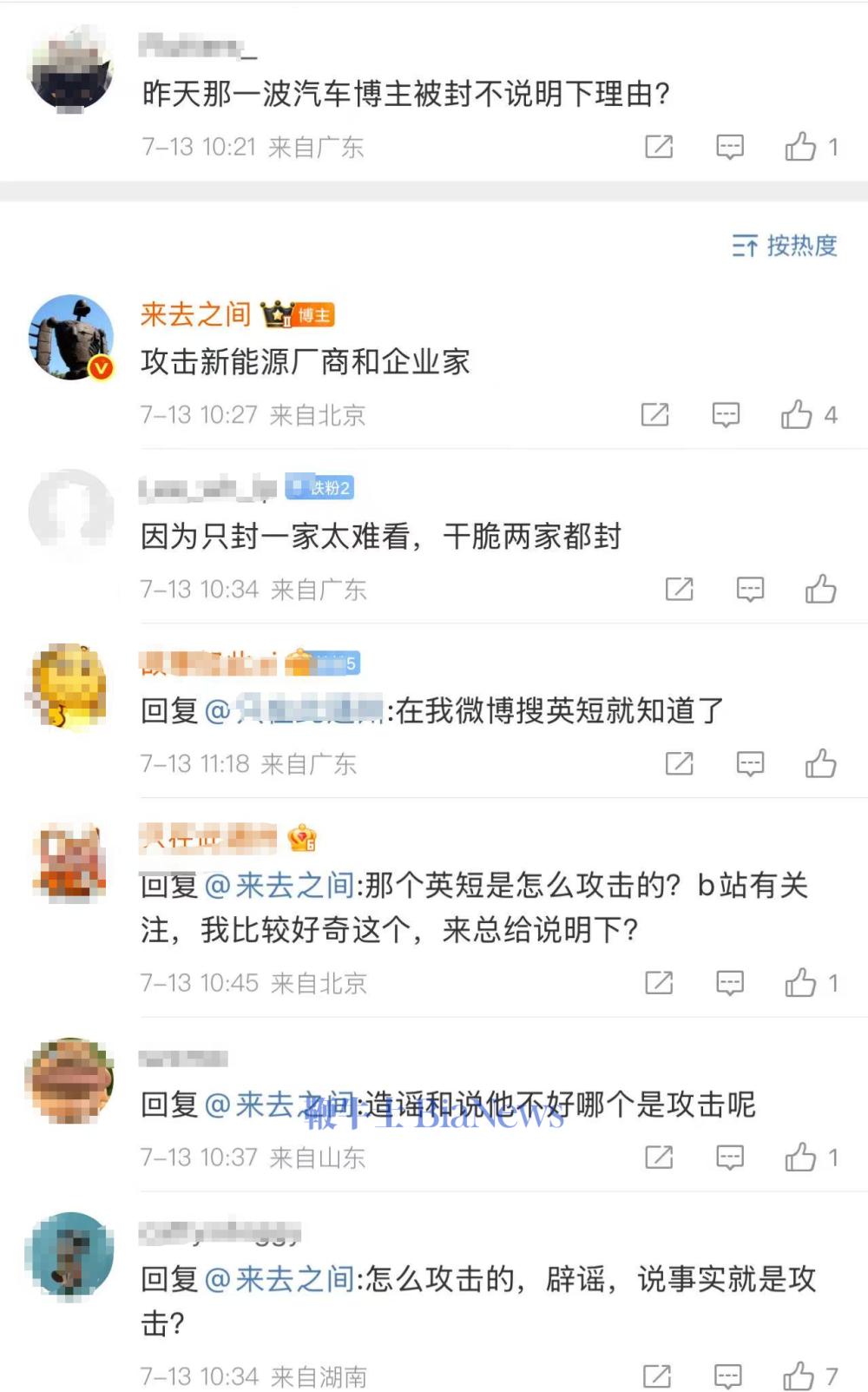Switch comment sorting via 按热度

coord(785,246)
